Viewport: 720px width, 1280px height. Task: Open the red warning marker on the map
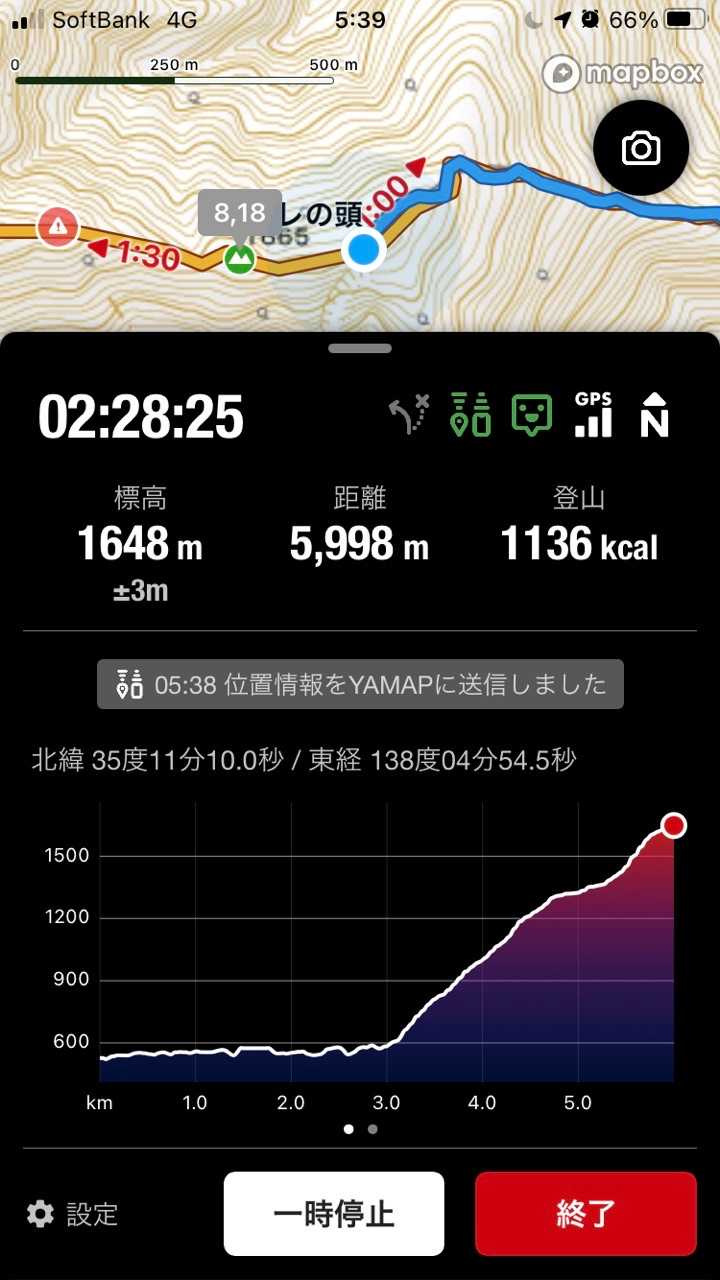click(58, 227)
